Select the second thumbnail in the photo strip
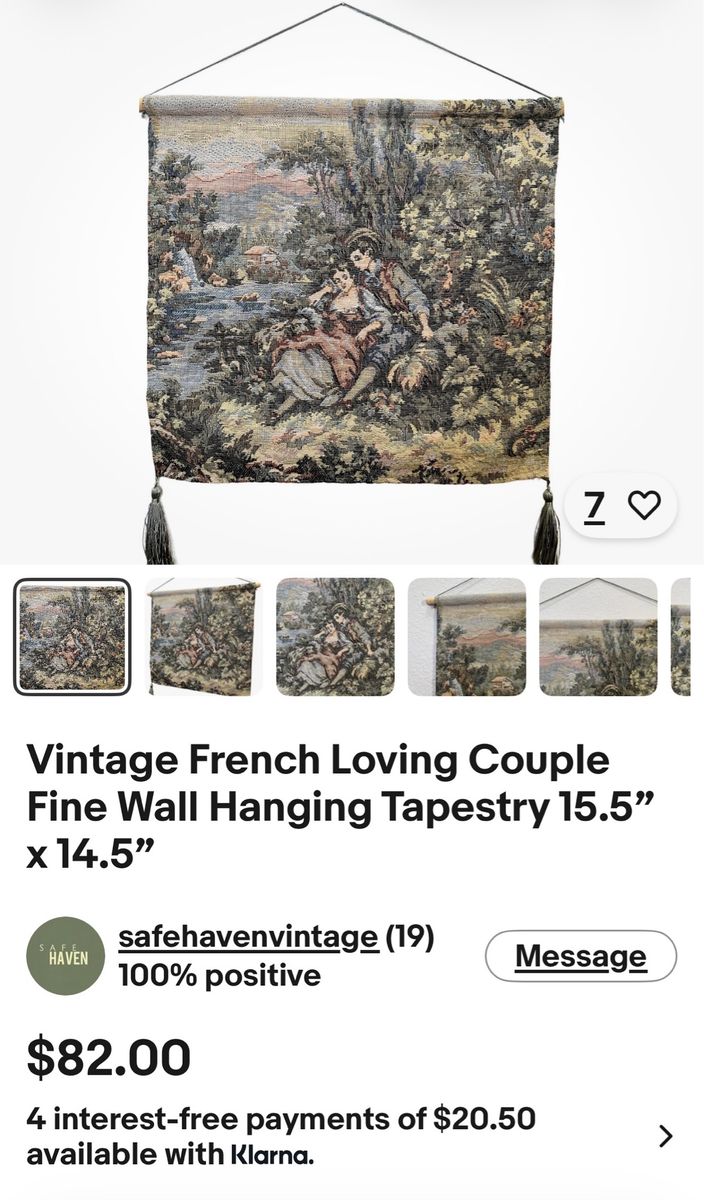This screenshot has height=1200, width=704. coord(204,636)
